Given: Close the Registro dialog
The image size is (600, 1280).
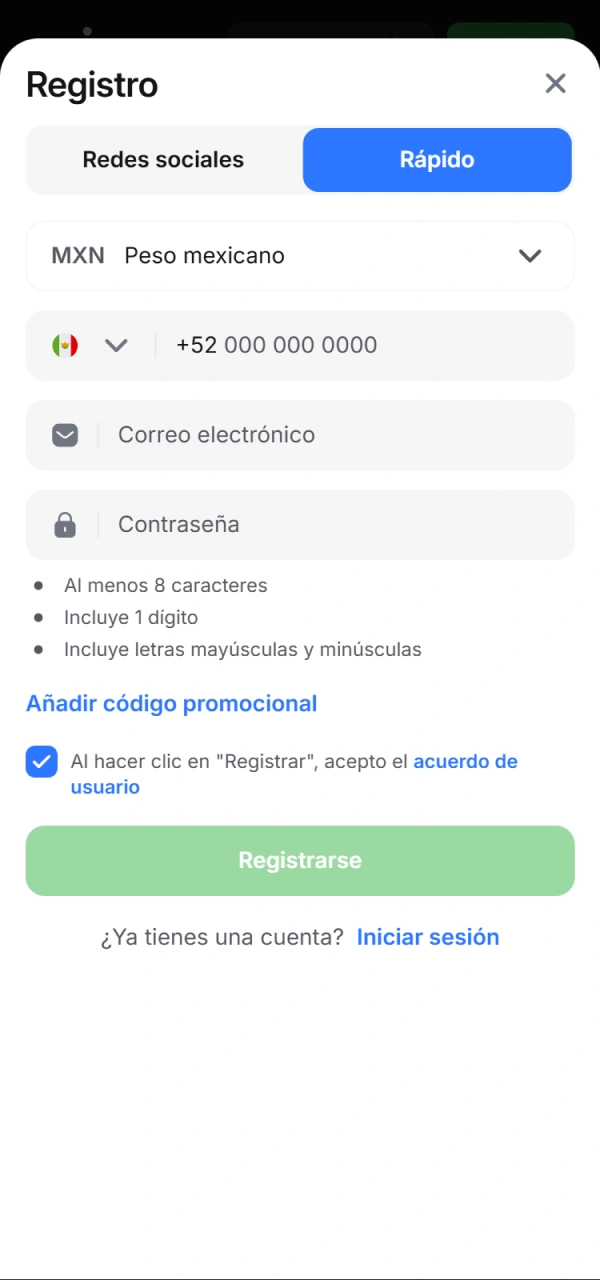Looking at the screenshot, I should point(555,84).
